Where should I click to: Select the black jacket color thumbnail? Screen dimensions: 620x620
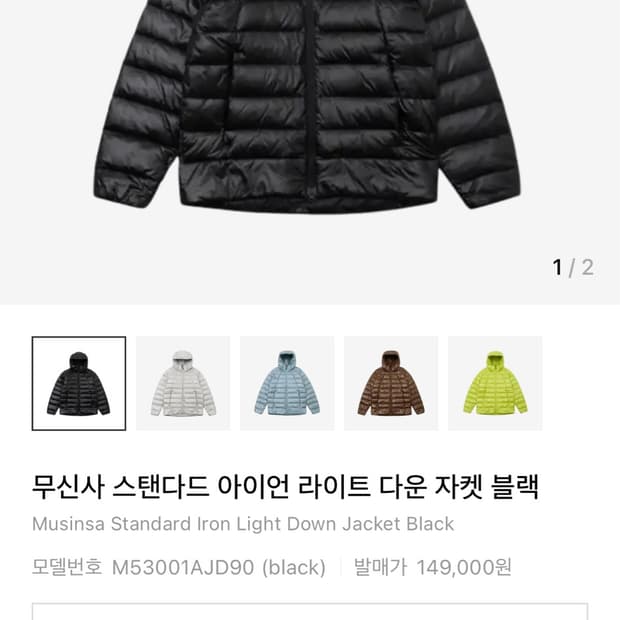(79, 383)
